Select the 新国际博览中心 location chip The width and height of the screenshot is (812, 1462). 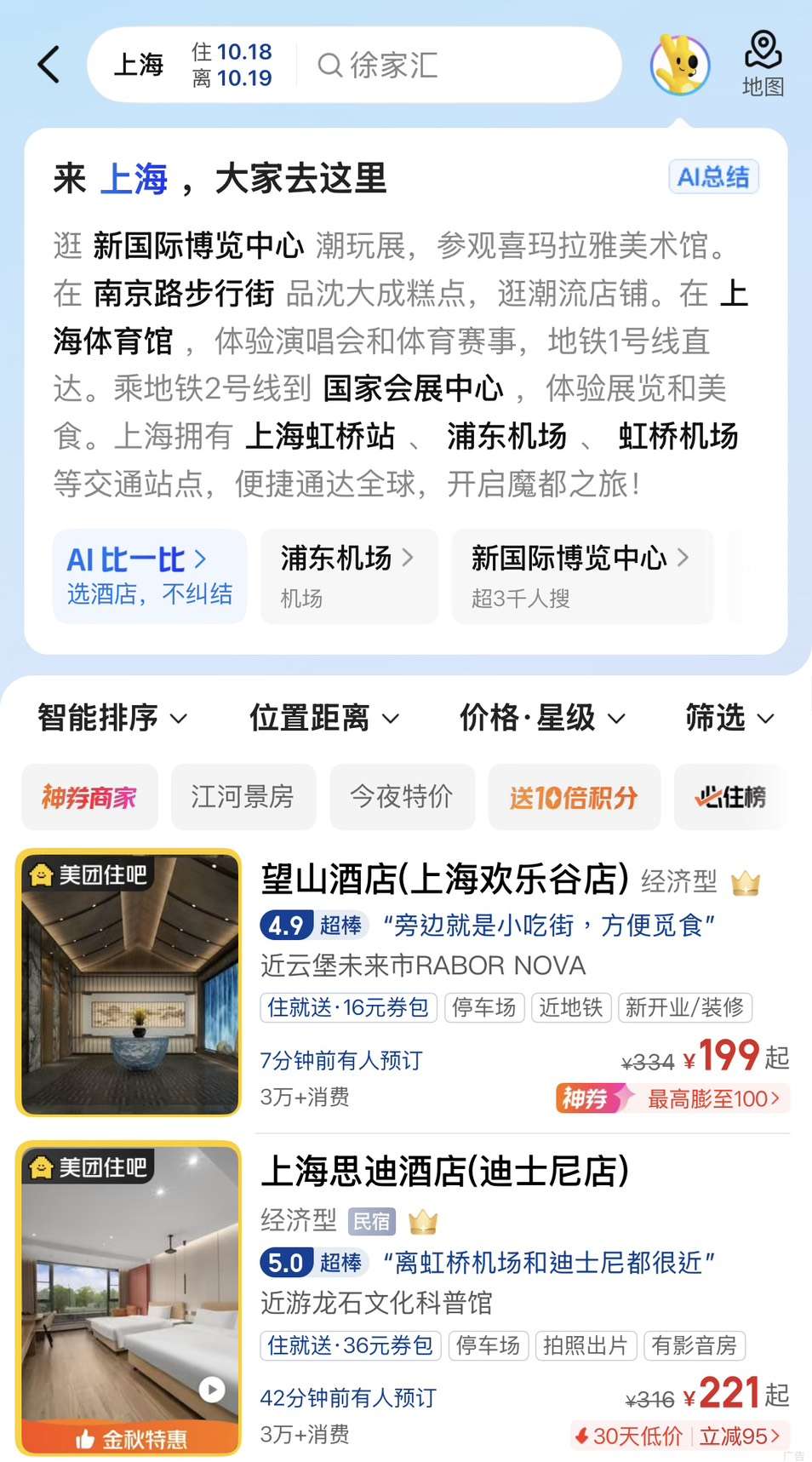[x=581, y=576]
